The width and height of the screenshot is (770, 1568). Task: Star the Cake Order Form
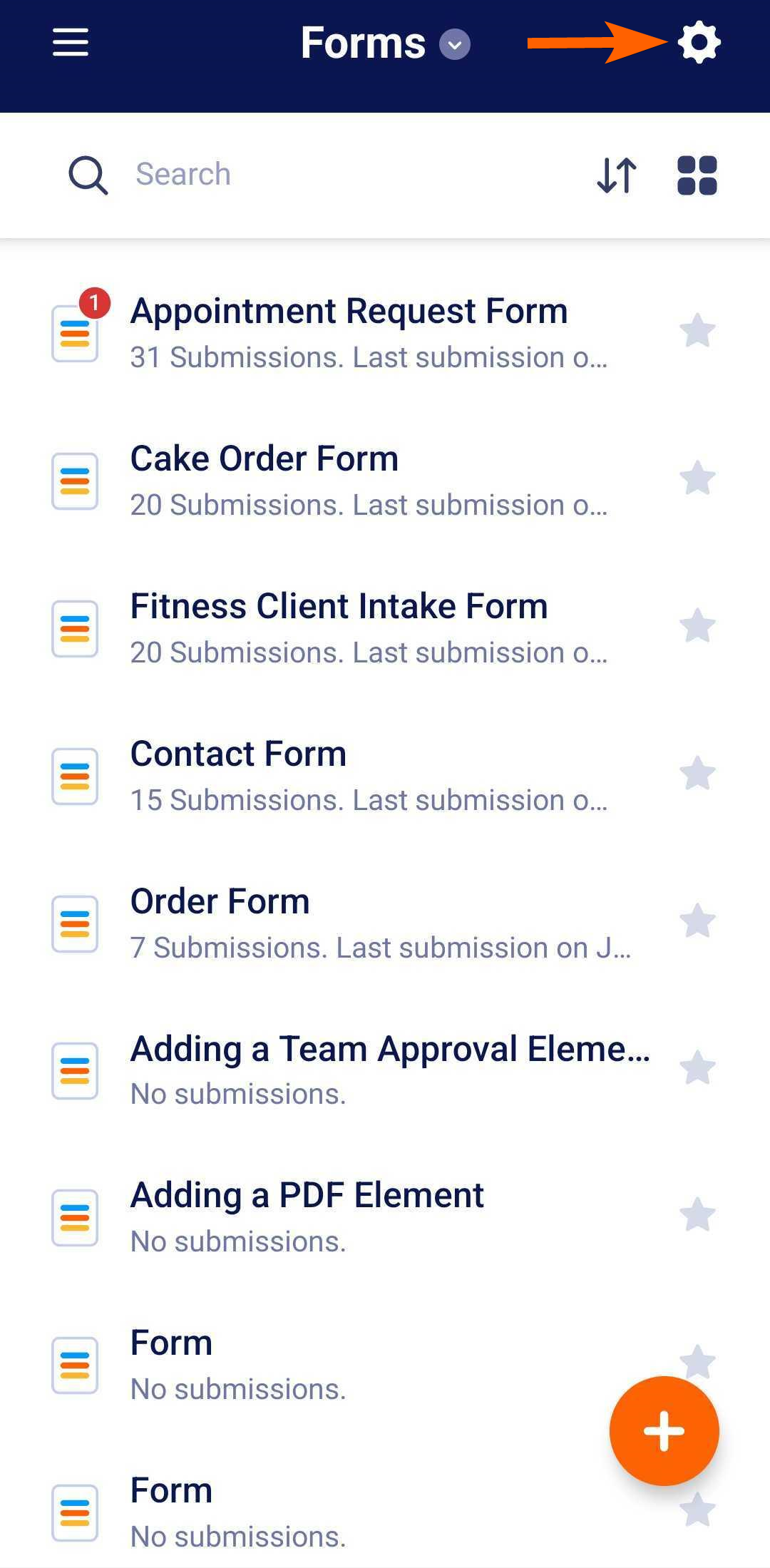pyautogui.click(x=697, y=478)
